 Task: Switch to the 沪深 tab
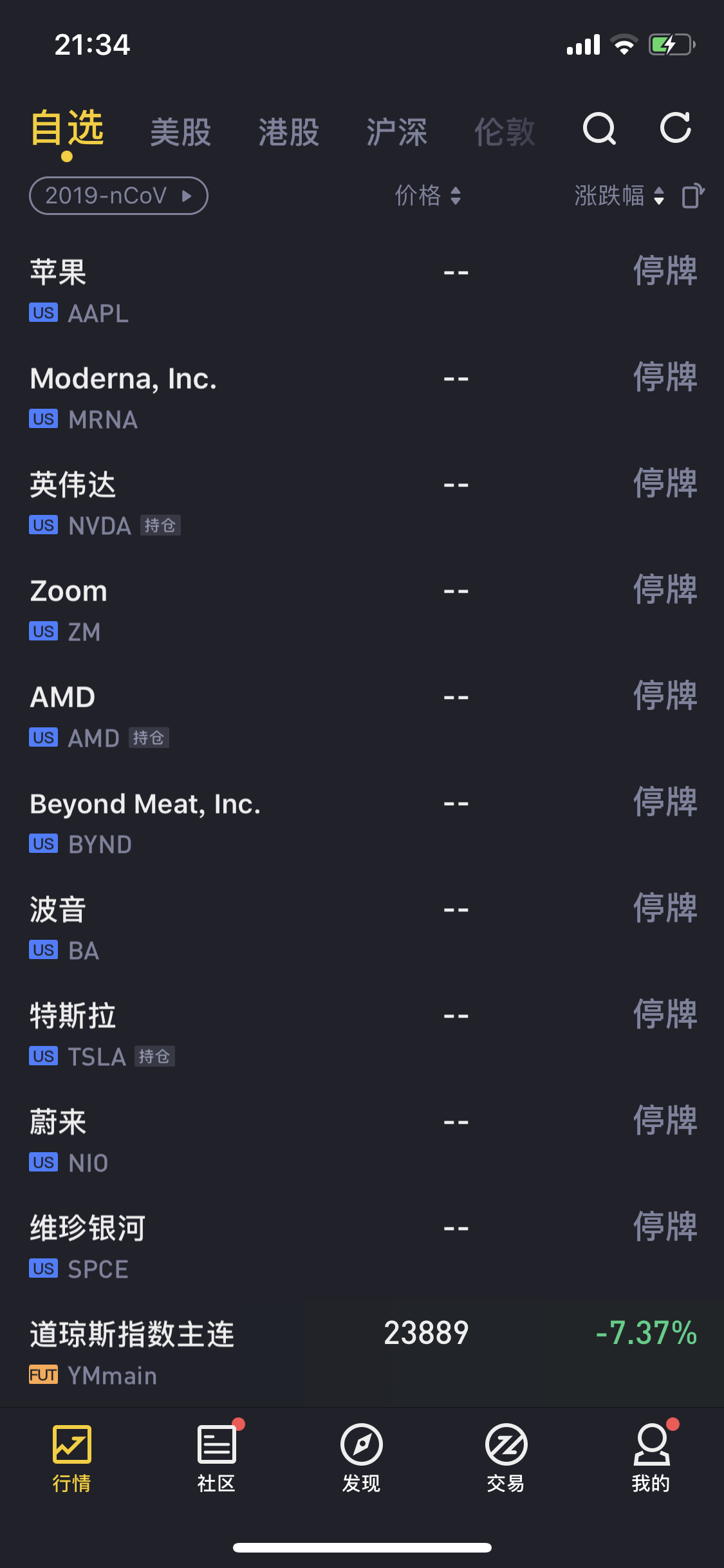(x=397, y=132)
